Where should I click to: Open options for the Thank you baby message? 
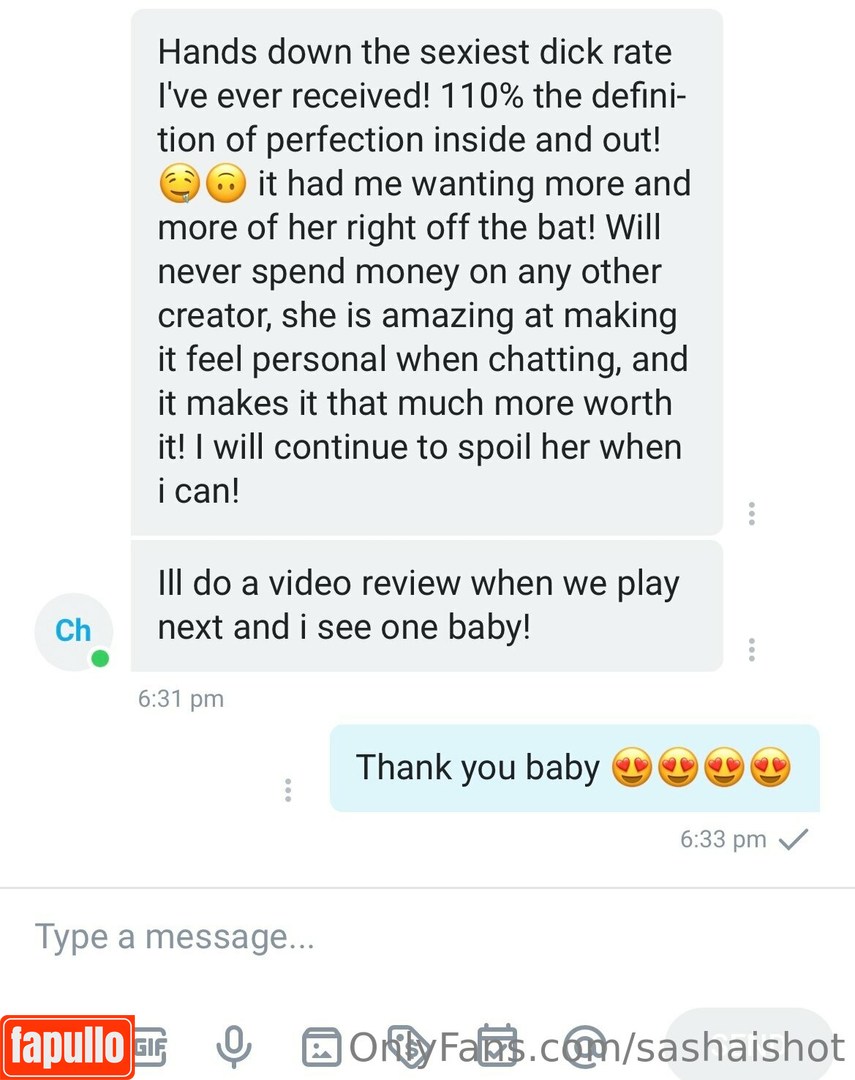point(288,790)
